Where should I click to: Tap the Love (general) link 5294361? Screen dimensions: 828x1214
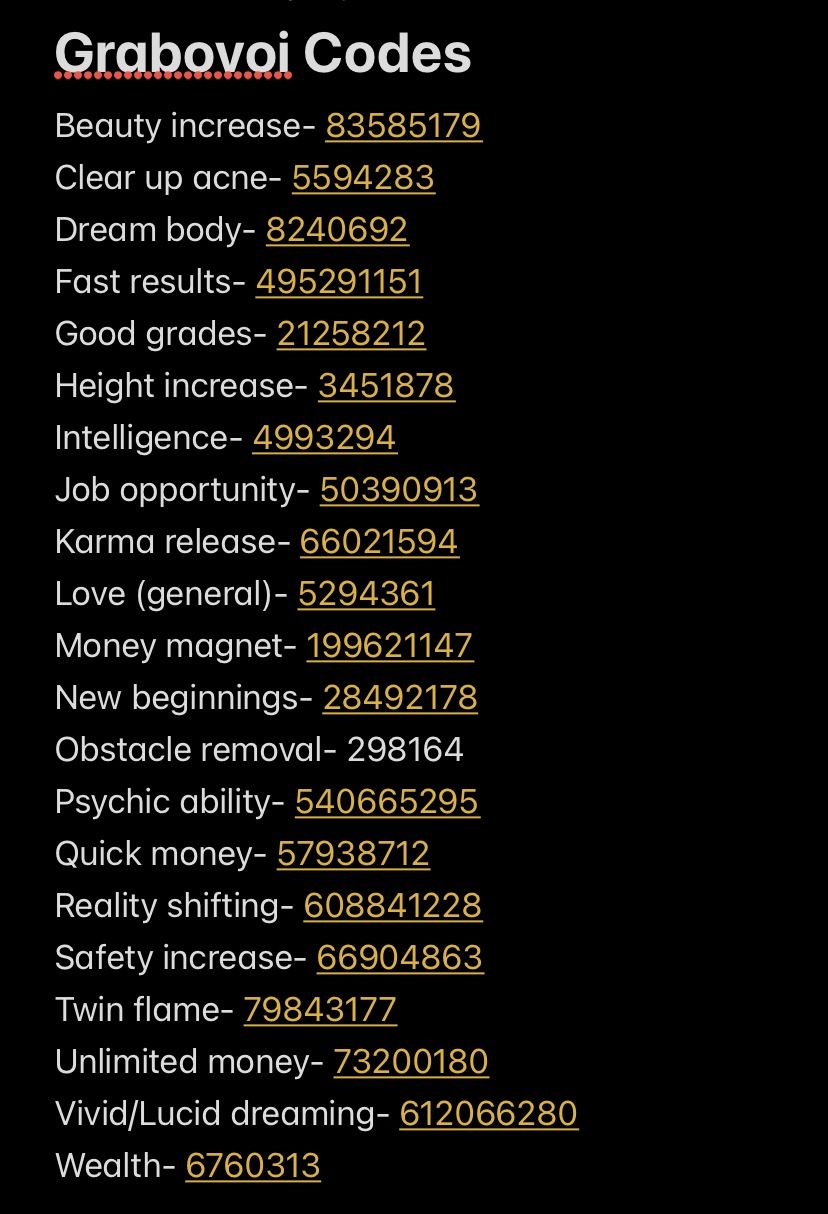point(366,594)
